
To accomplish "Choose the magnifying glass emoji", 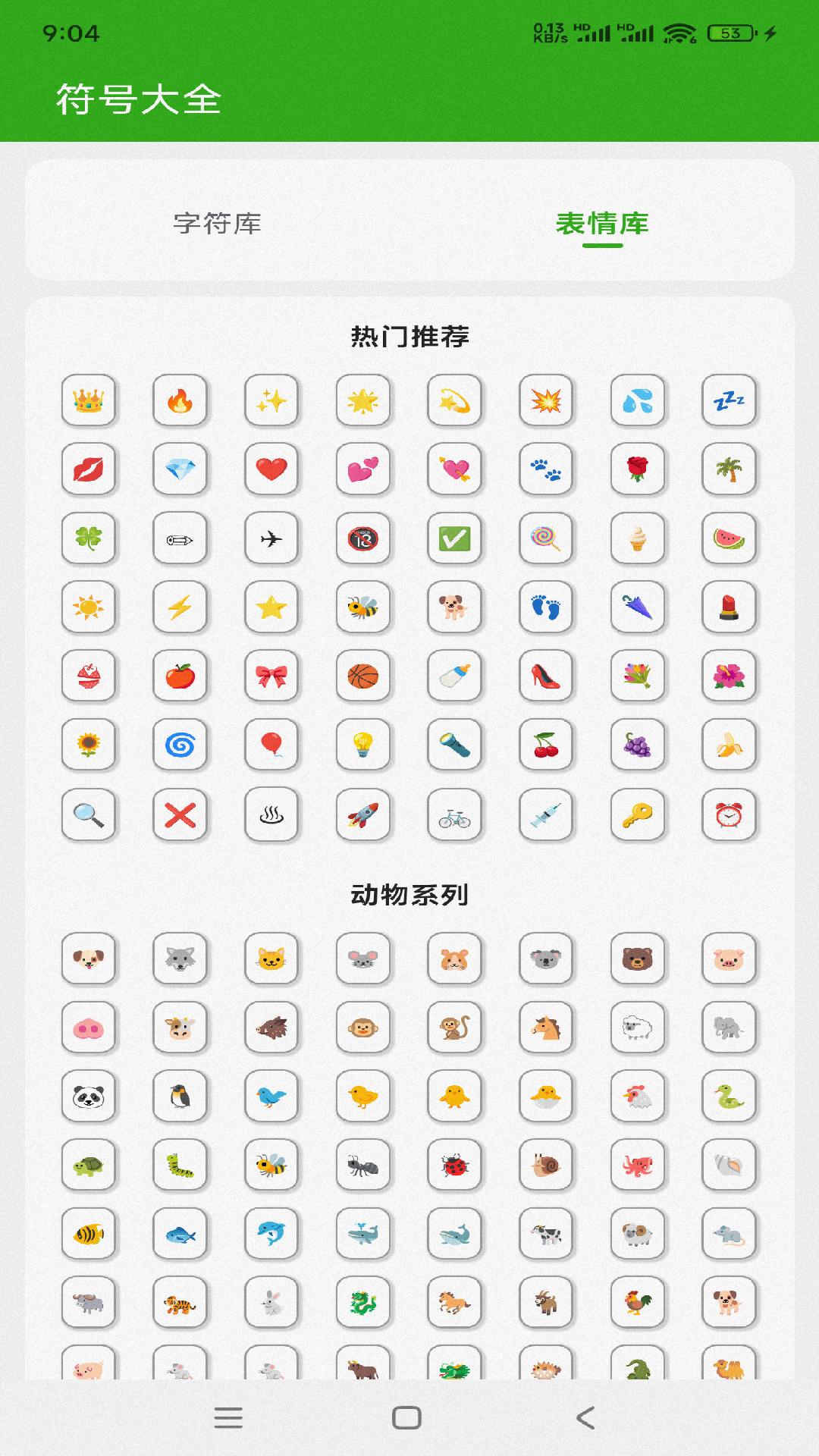I will [x=89, y=815].
